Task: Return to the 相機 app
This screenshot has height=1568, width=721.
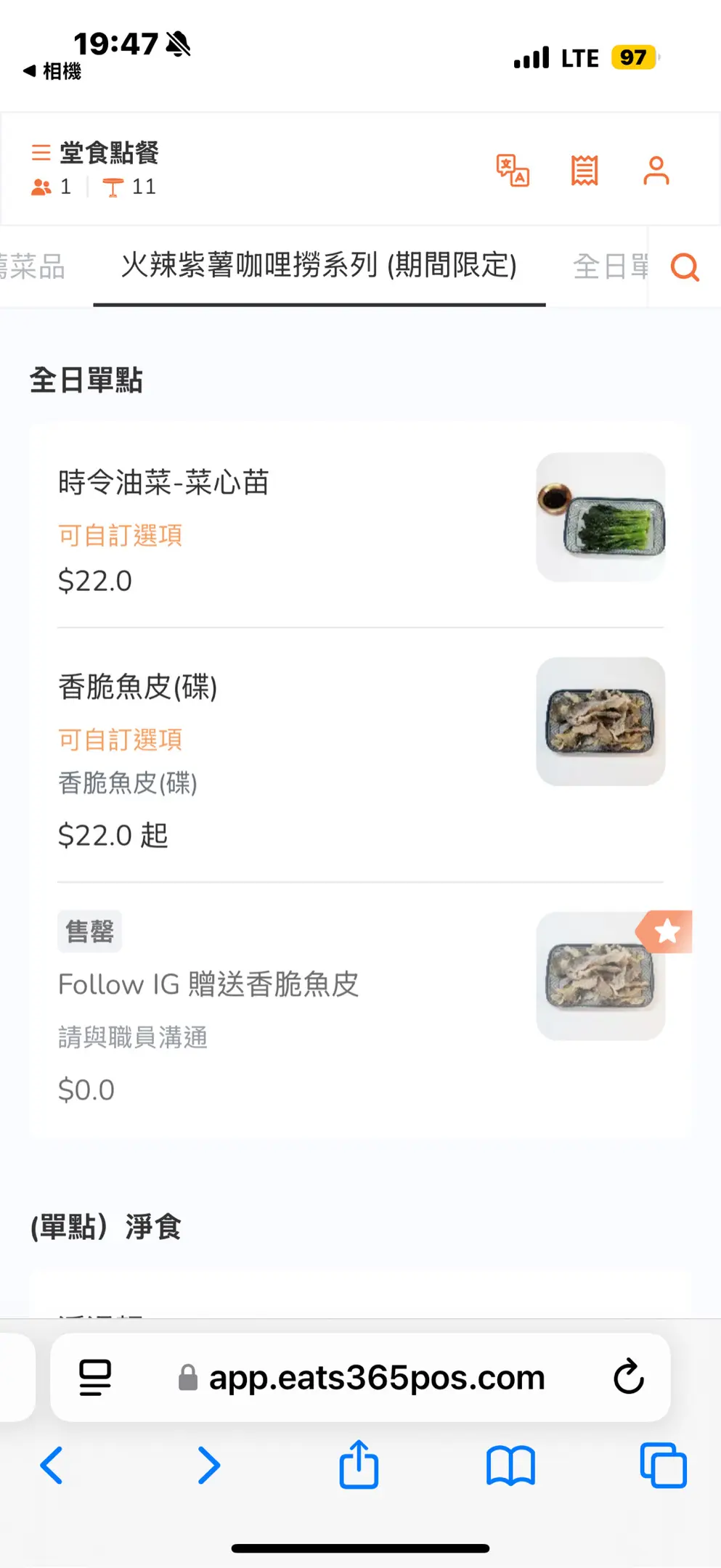Action: [x=52, y=71]
